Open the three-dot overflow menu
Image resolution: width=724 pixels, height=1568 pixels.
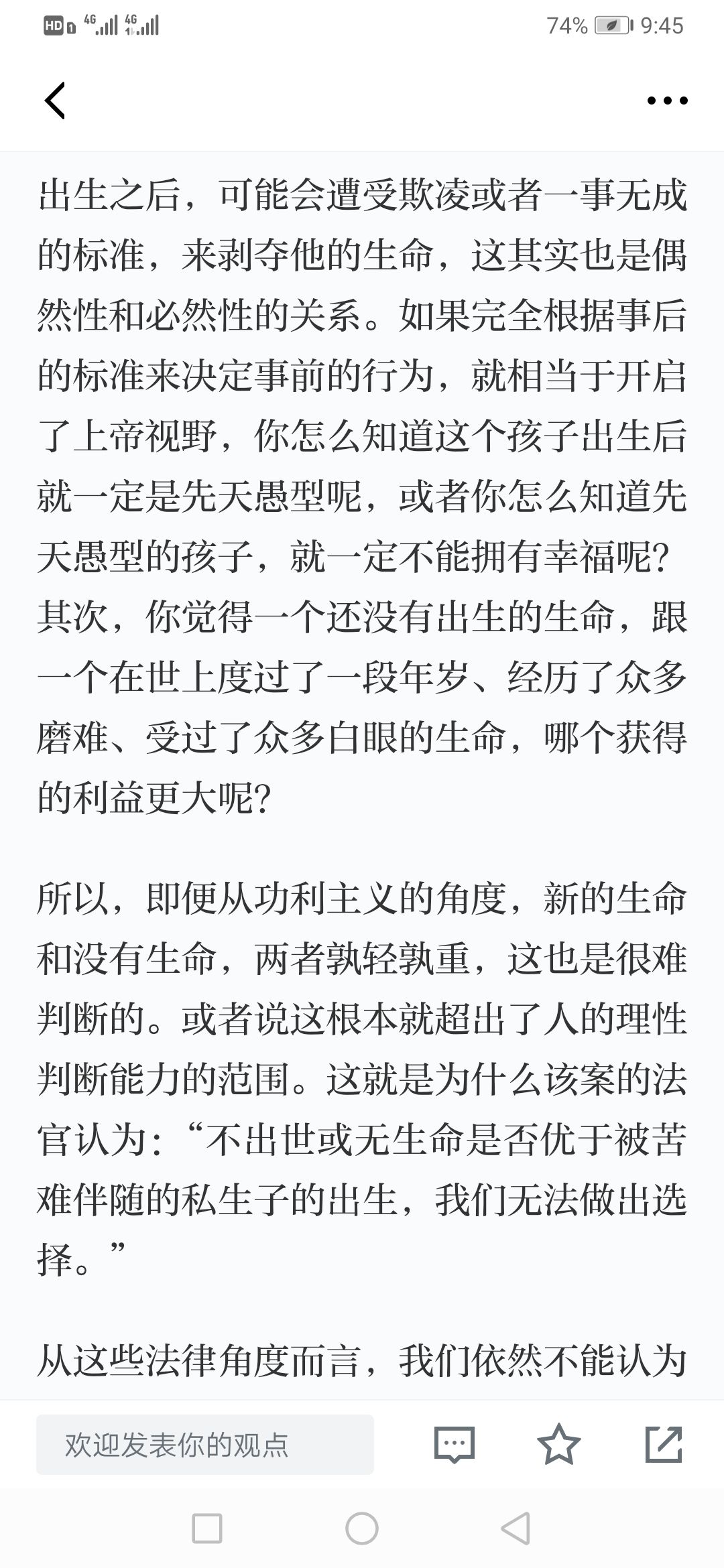click(667, 101)
